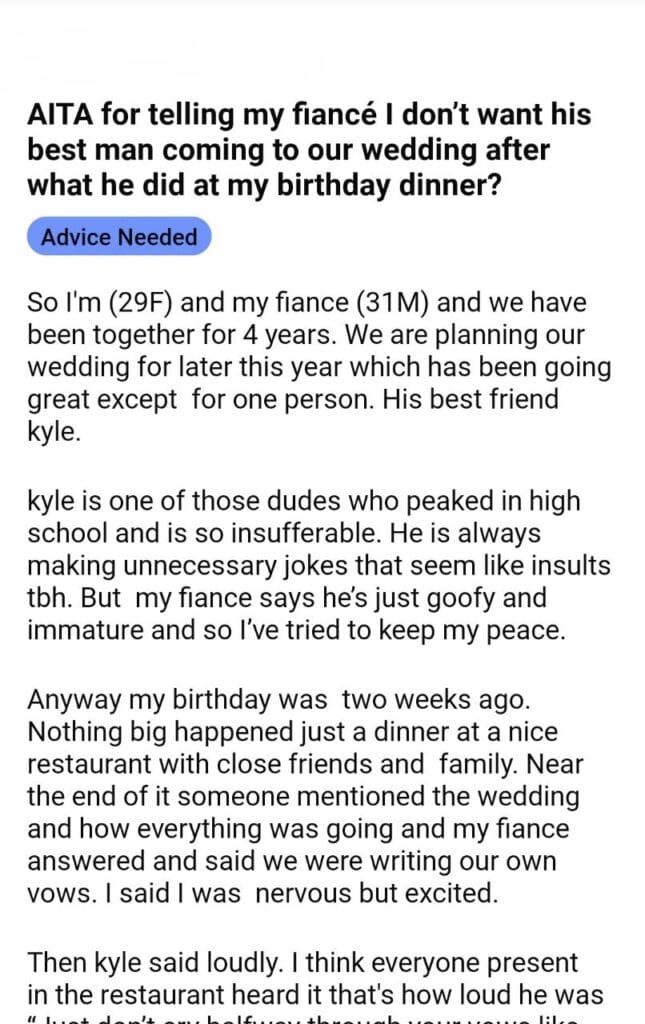
Task: Tap the Advice Needed flair chip
Action: coord(119,238)
